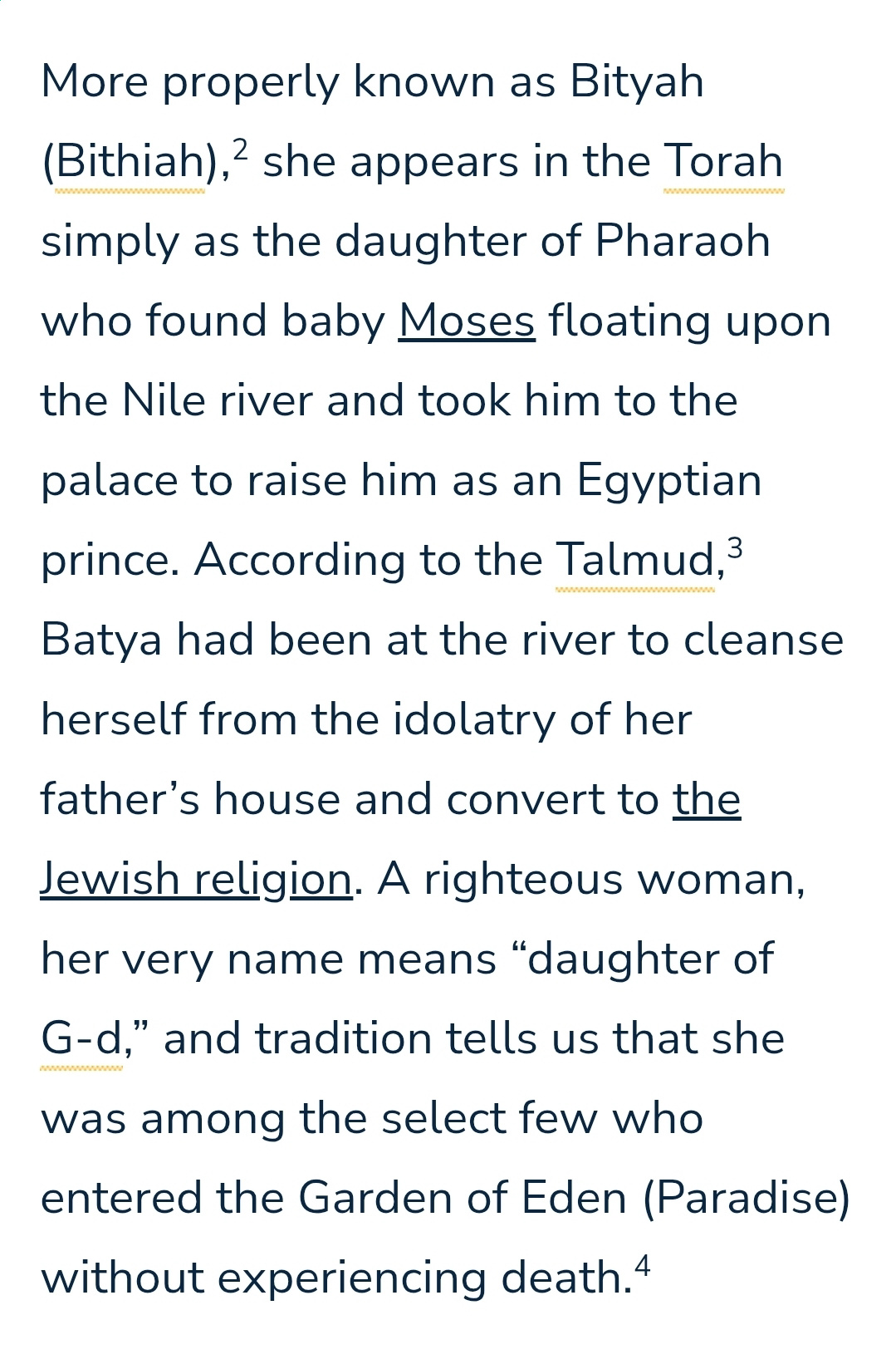The width and height of the screenshot is (896, 1359).
Task: Open the Bithiah highlighted term
Action: pyautogui.click(x=129, y=162)
